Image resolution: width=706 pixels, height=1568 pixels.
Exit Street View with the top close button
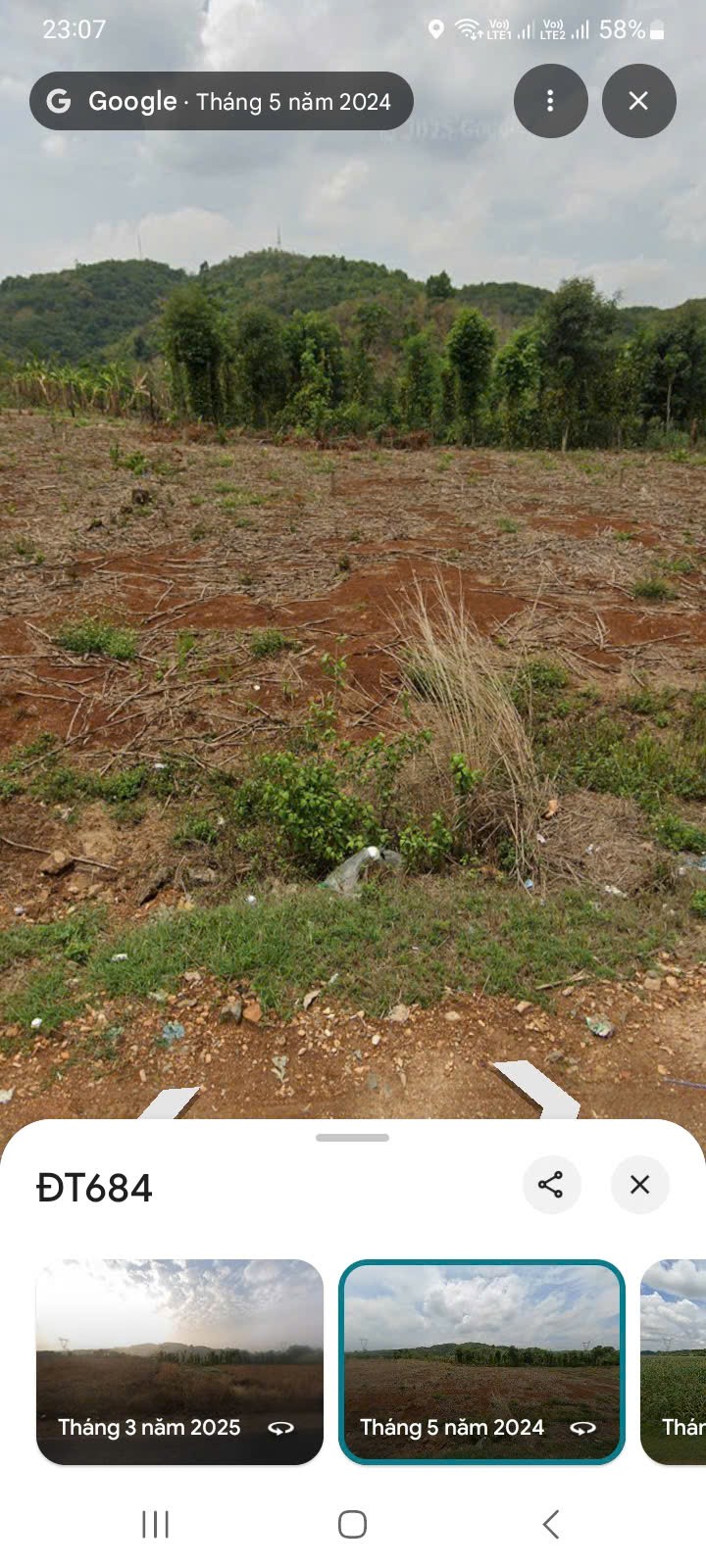(638, 100)
